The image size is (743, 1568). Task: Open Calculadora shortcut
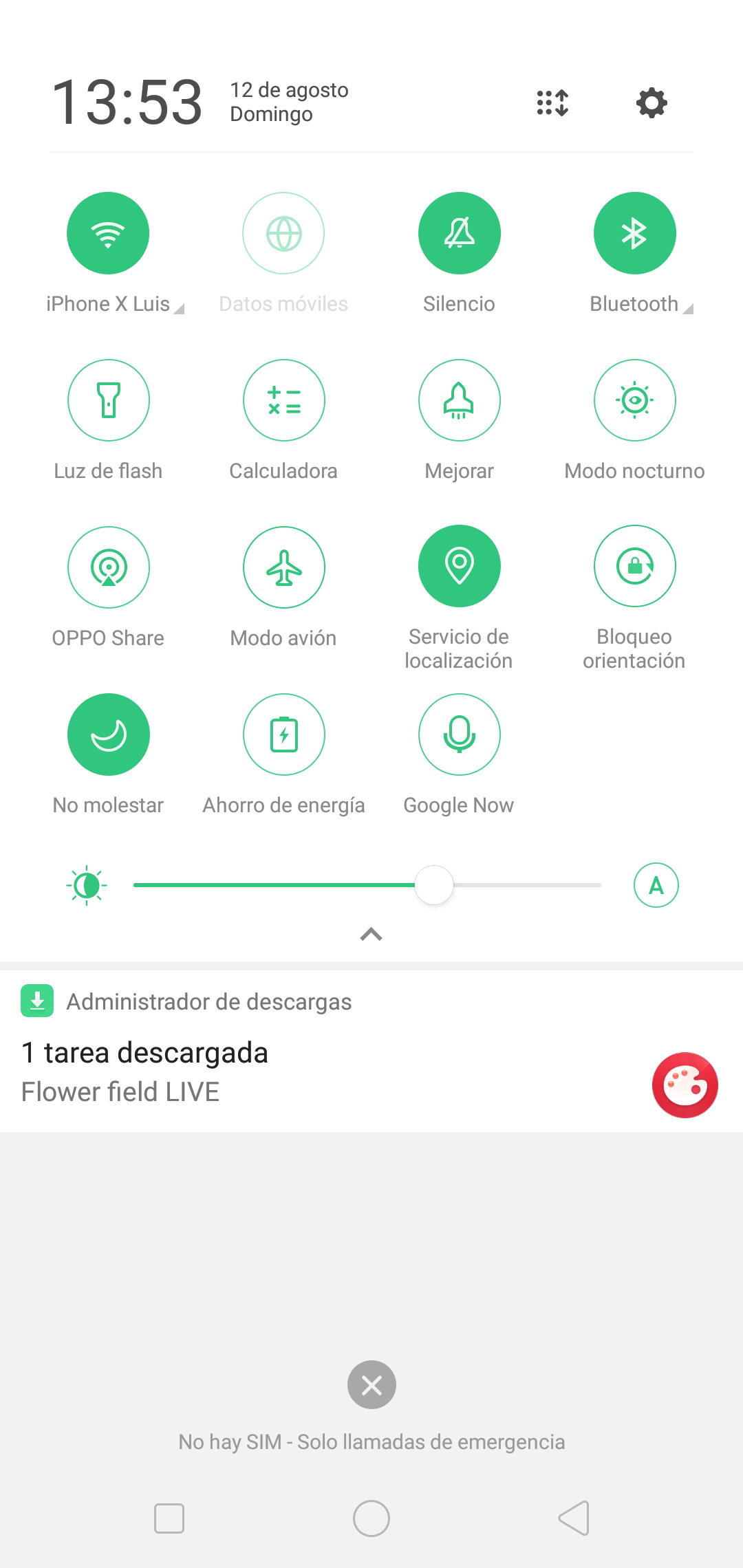[x=283, y=400]
